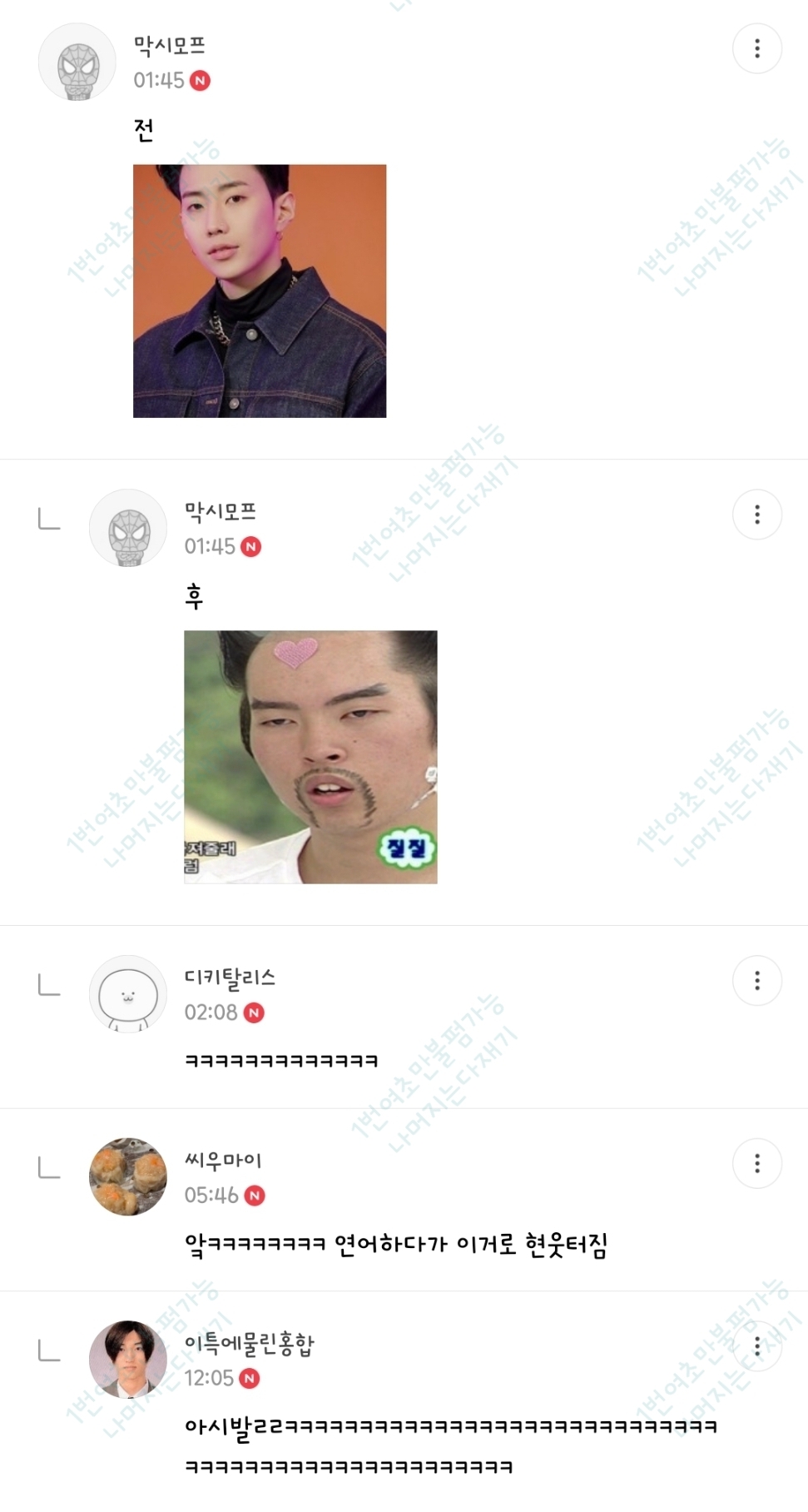Open overflow menu on 디키탈리스's reply

pyautogui.click(x=756, y=981)
